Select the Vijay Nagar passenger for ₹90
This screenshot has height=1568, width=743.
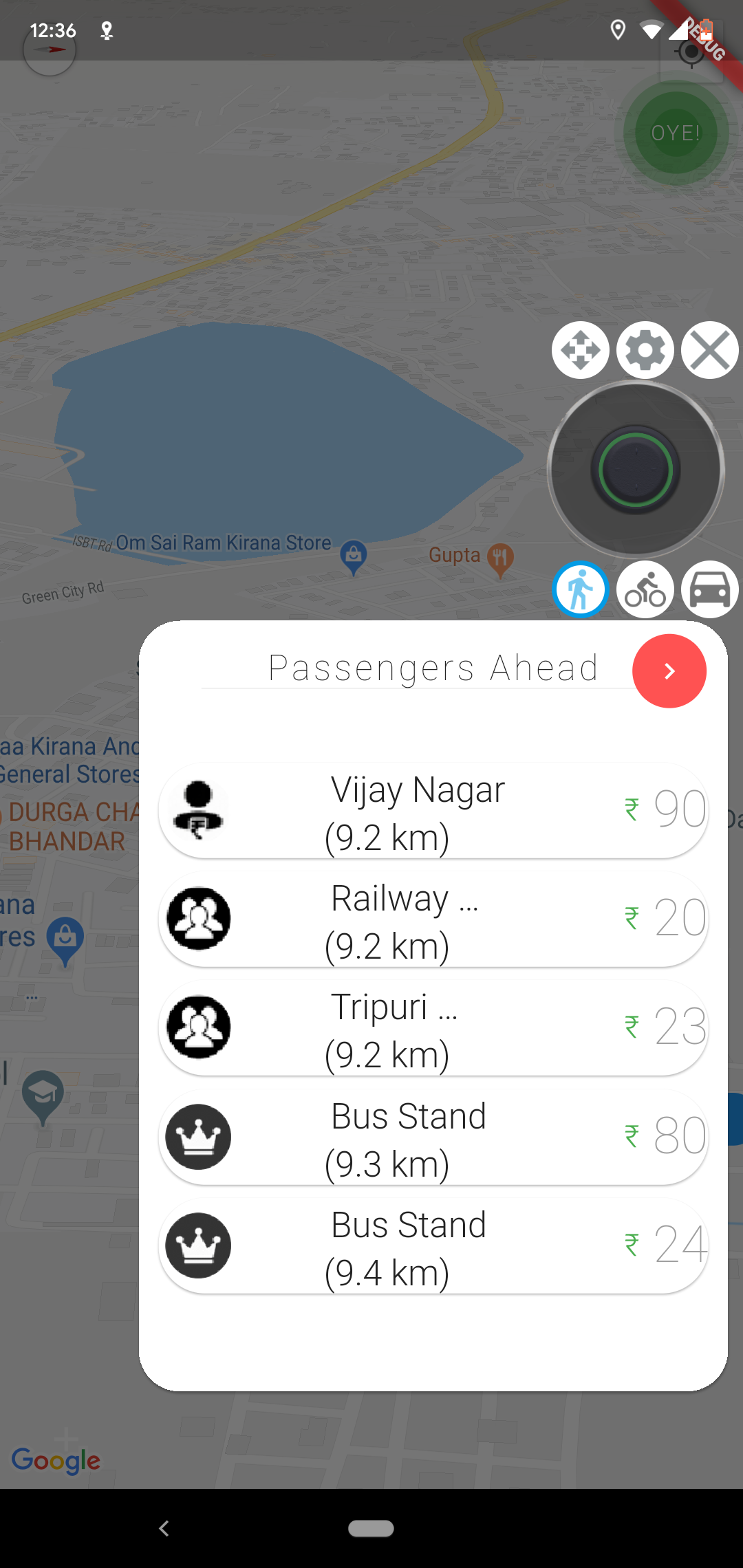[x=433, y=812]
